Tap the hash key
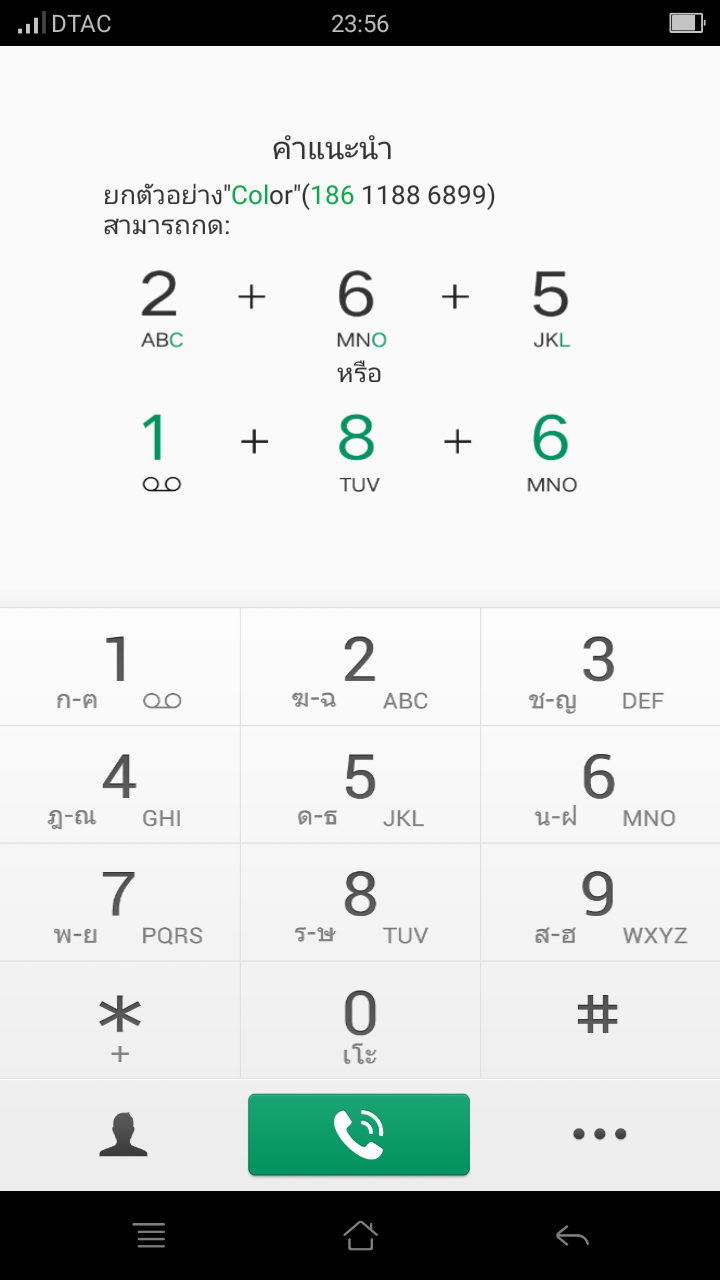Screen dimensions: 720x1280 (600, 1021)
